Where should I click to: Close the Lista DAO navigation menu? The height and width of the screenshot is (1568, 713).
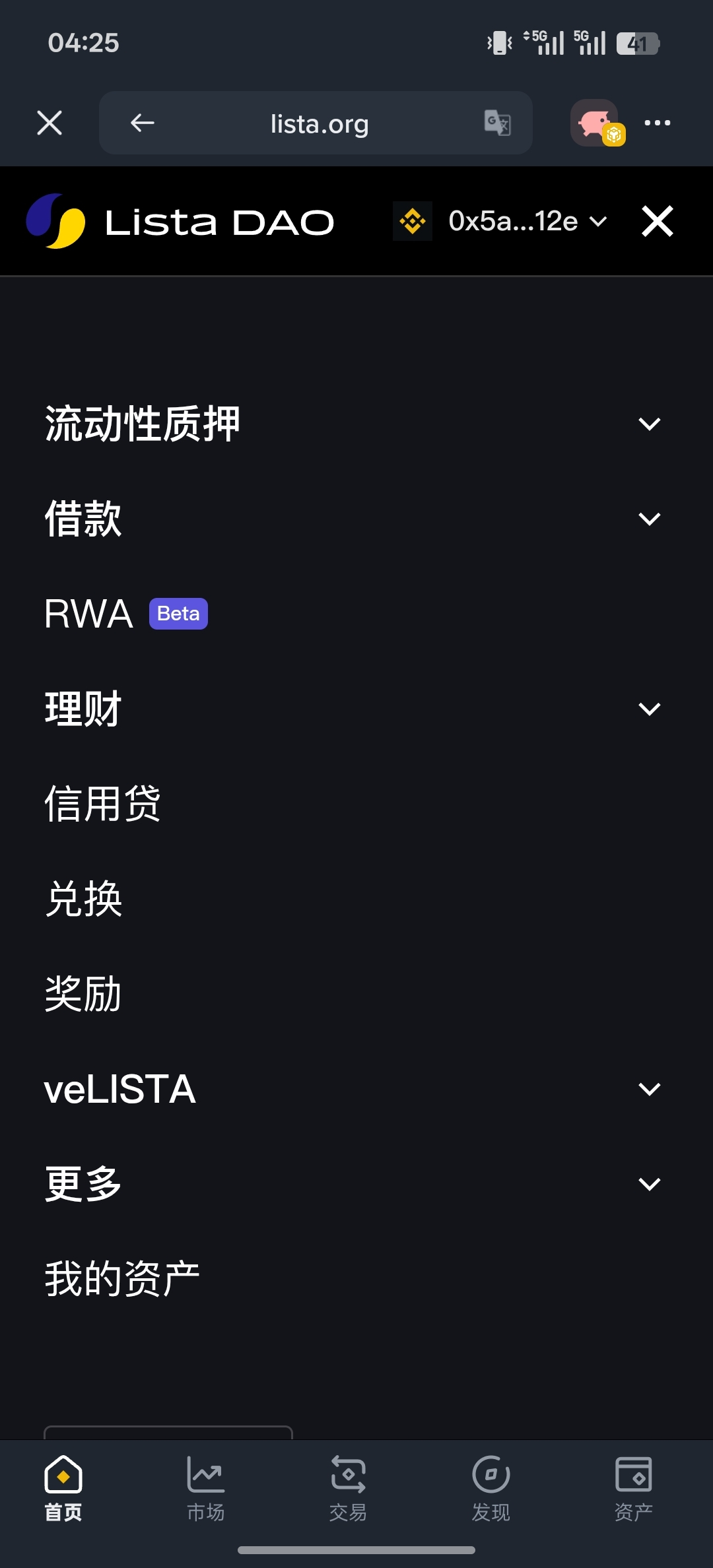tap(657, 221)
